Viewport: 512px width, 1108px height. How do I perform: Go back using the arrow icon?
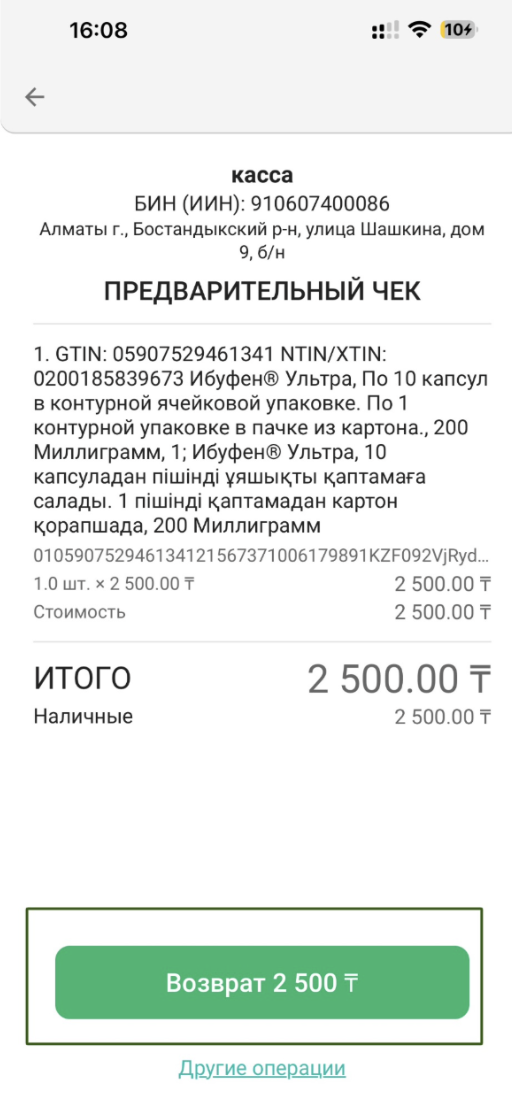[x=35, y=97]
